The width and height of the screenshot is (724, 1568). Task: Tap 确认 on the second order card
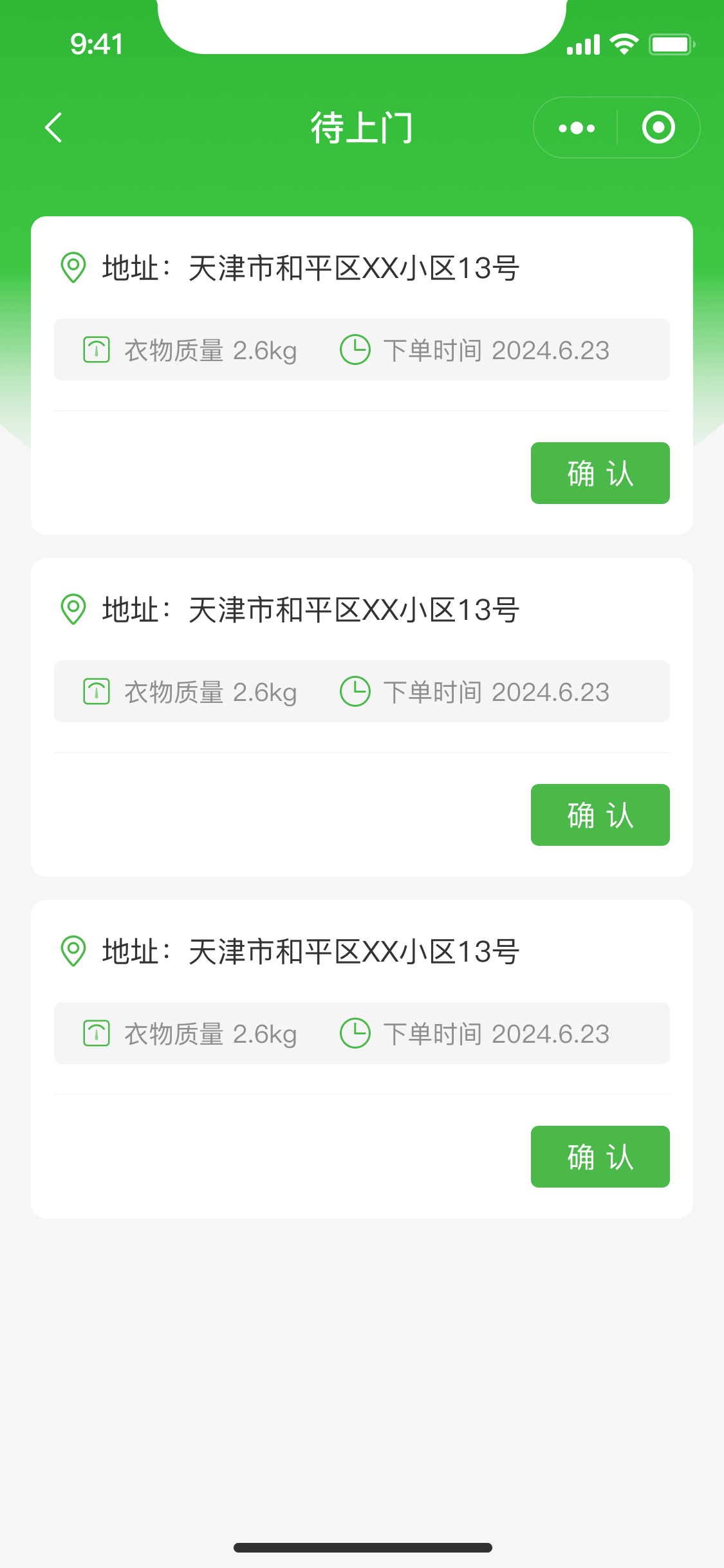coord(600,815)
